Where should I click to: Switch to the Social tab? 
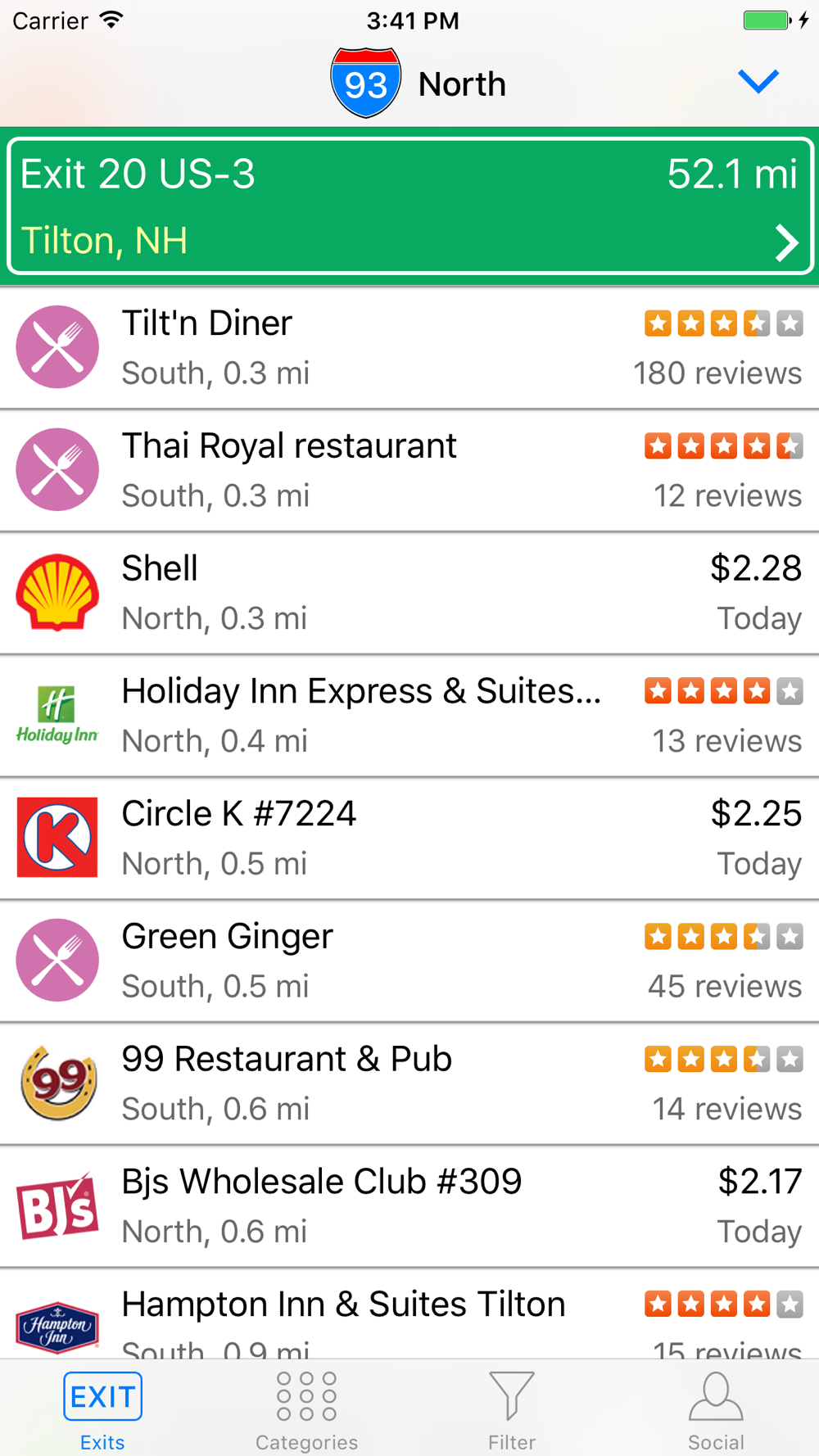716,1410
